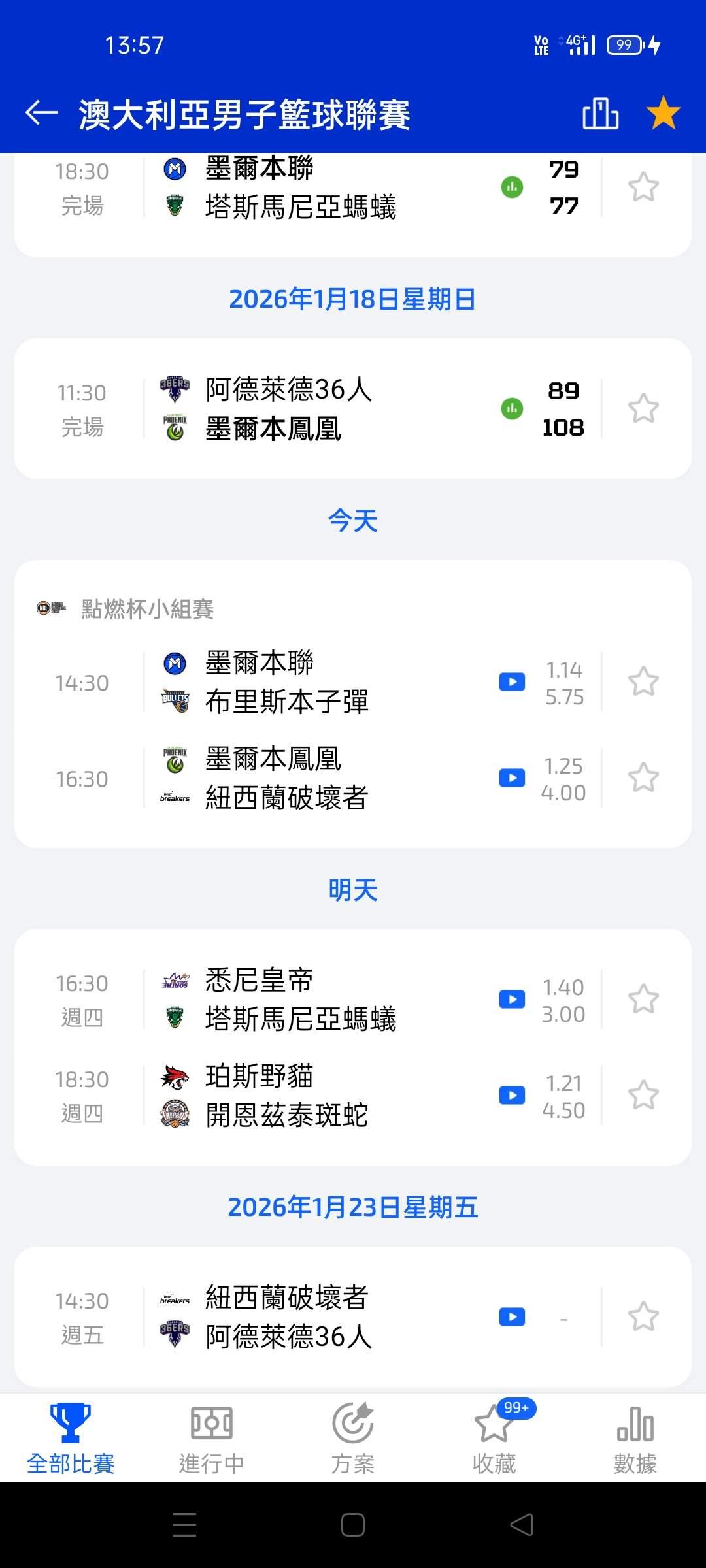The image size is (706, 1568).
Task: Switch to the 進行中 tab
Action: click(x=211, y=1439)
